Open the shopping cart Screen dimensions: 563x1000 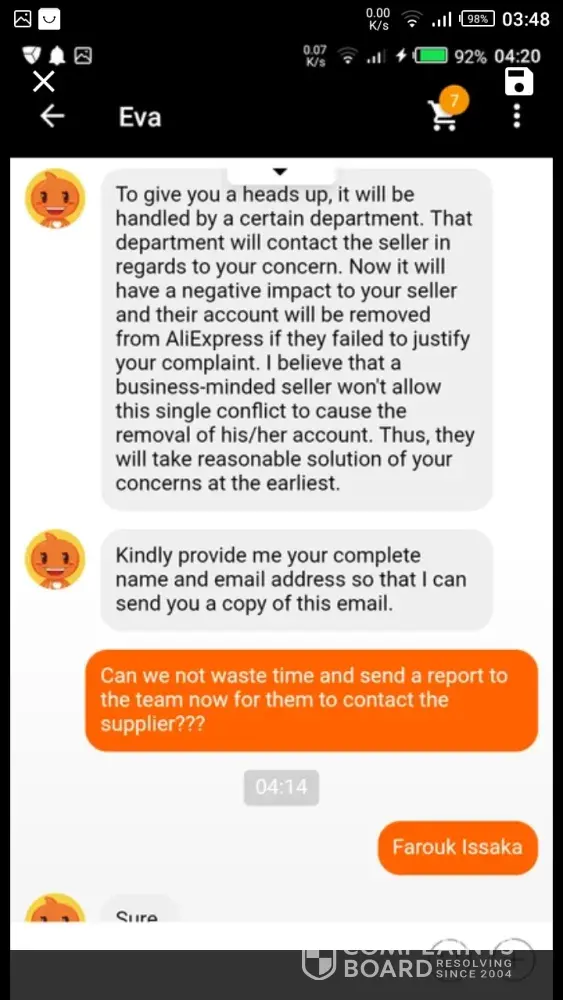click(444, 117)
